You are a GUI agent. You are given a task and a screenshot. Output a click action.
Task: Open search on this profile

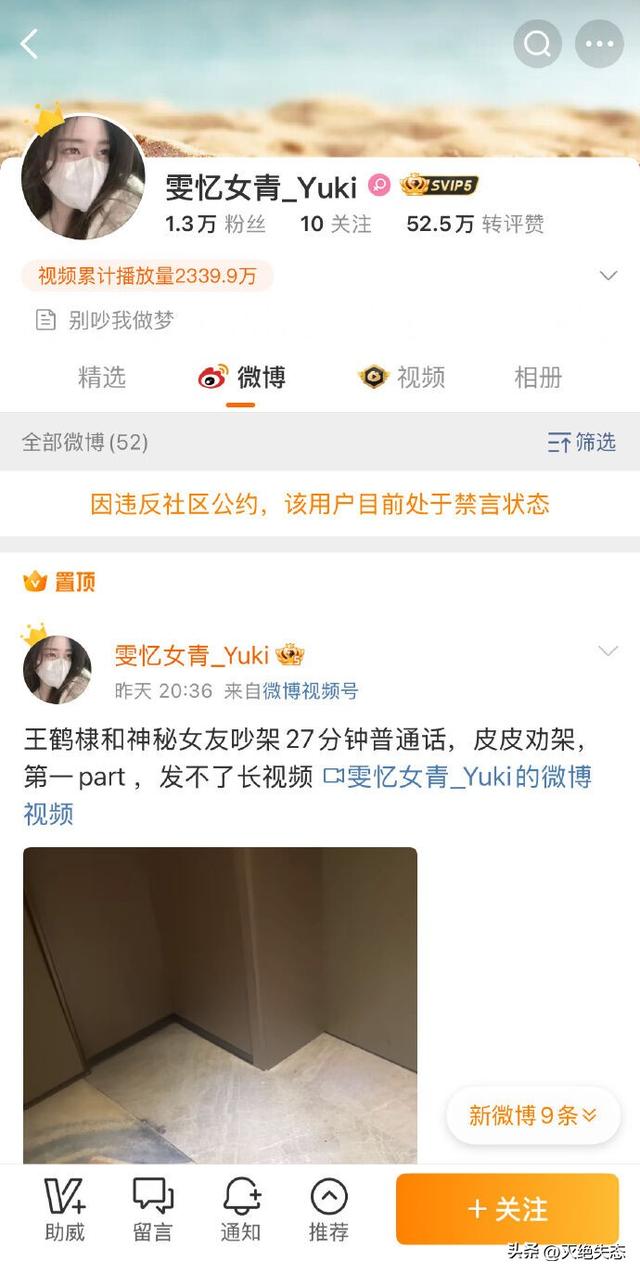click(x=537, y=44)
